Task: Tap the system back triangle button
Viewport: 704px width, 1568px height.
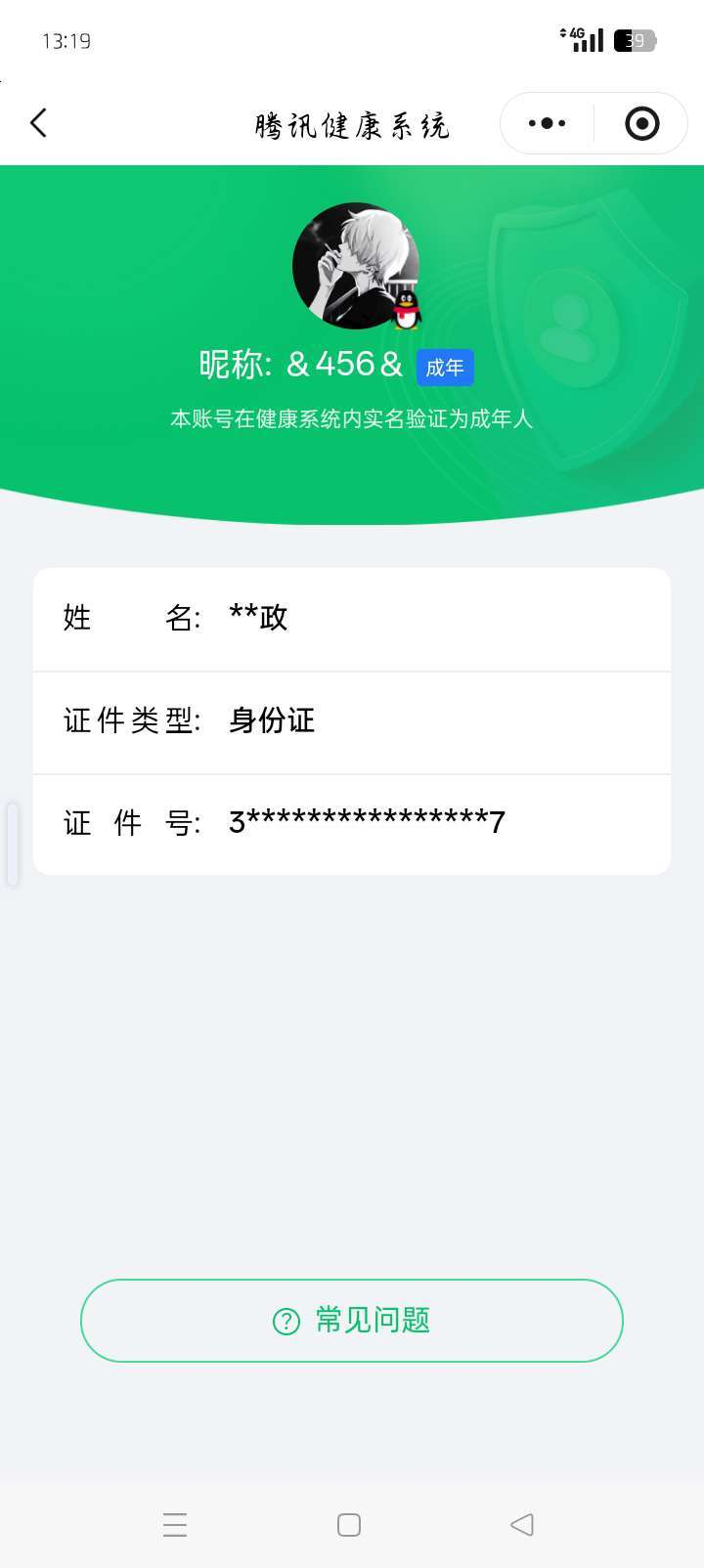Action: coord(521,1524)
